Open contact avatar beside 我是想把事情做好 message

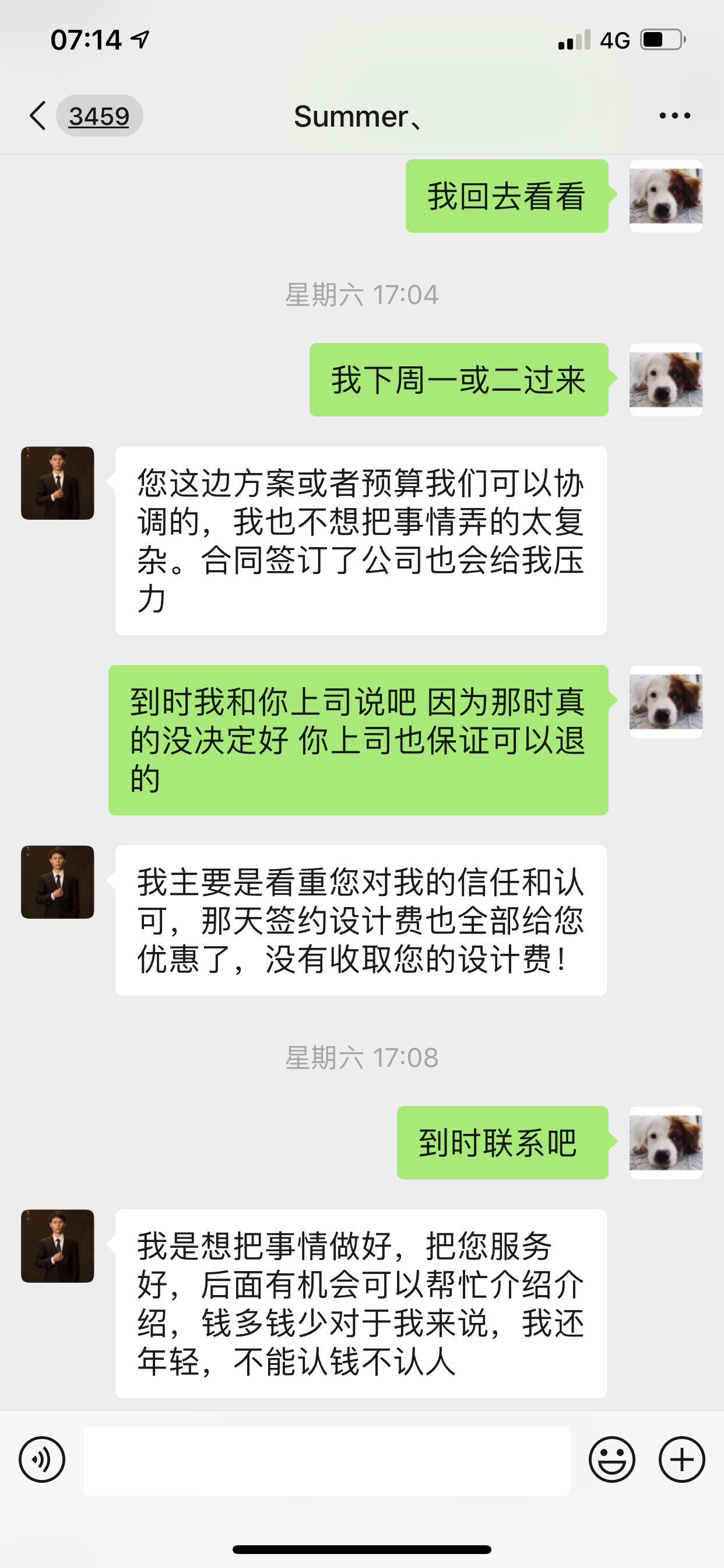[x=58, y=1246]
